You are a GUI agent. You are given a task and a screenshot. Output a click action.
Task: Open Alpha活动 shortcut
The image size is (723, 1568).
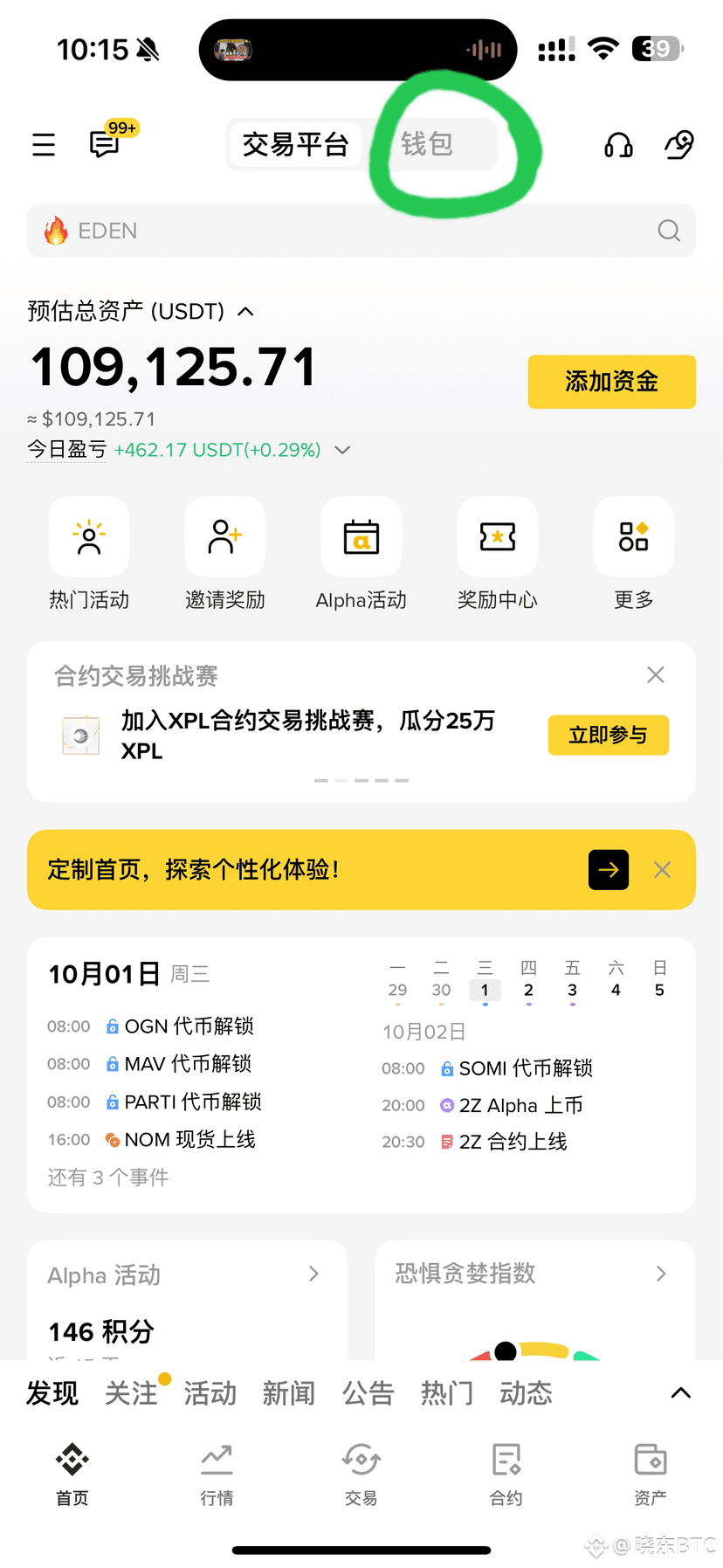[361, 552]
